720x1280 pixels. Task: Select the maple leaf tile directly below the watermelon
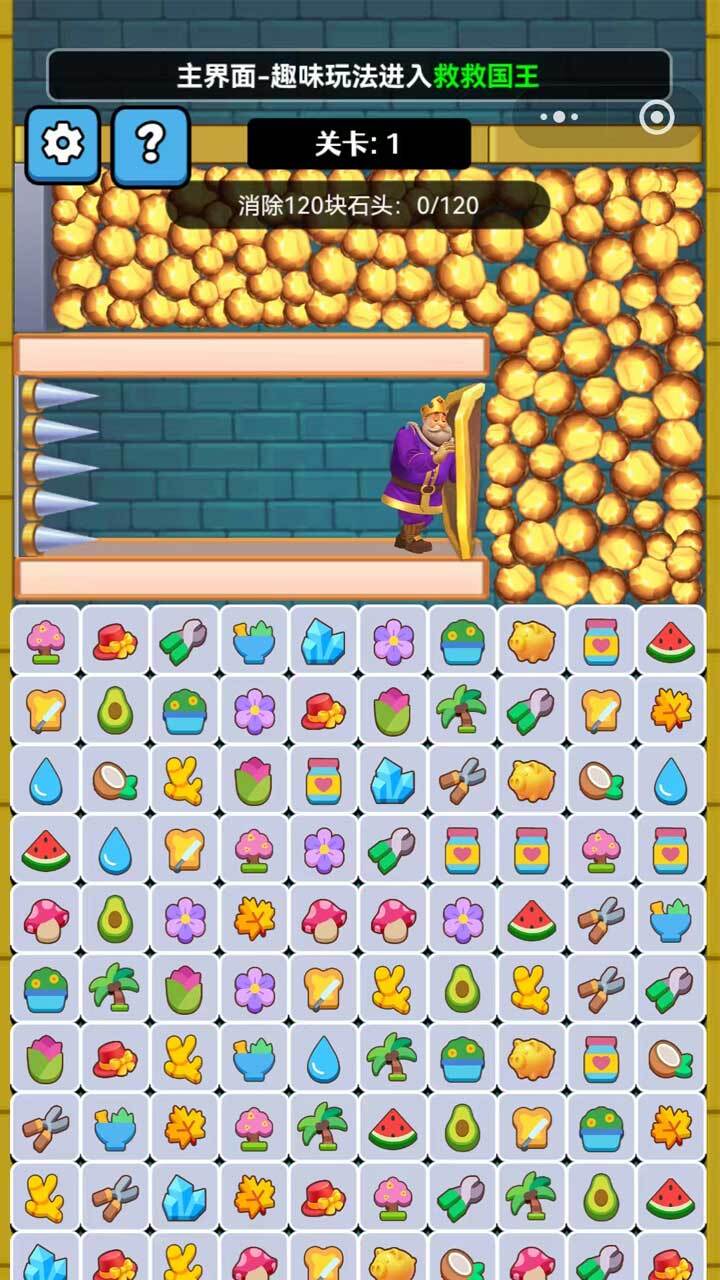coord(670,710)
